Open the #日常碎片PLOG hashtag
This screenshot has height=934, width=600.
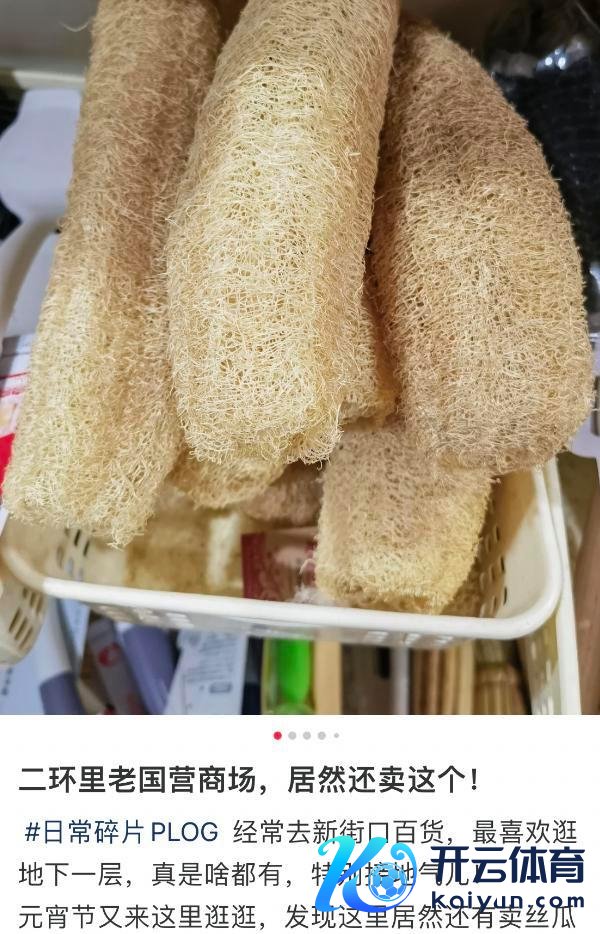pyautogui.click(x=121, y=831)
